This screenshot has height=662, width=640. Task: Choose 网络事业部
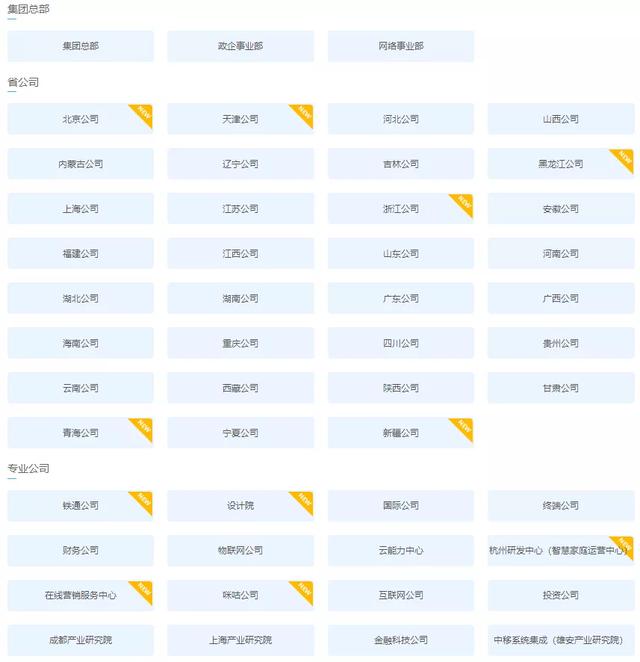tap(400, 46)
